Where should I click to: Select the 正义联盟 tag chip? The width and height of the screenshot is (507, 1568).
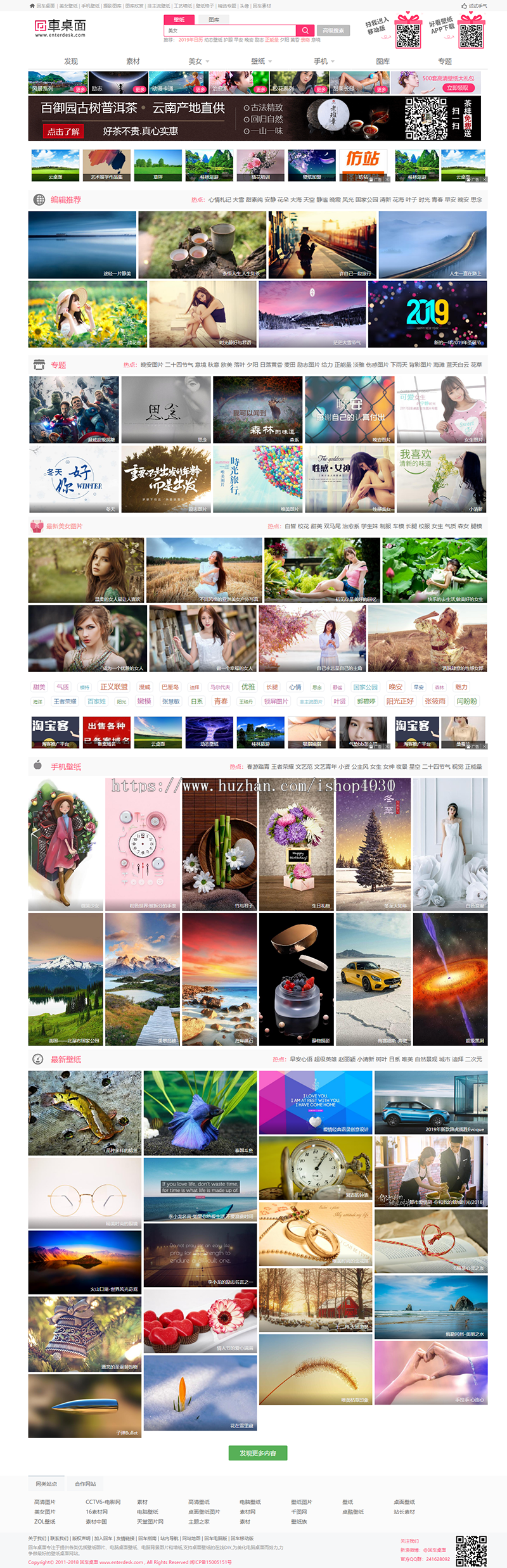[x=114, y=686]
